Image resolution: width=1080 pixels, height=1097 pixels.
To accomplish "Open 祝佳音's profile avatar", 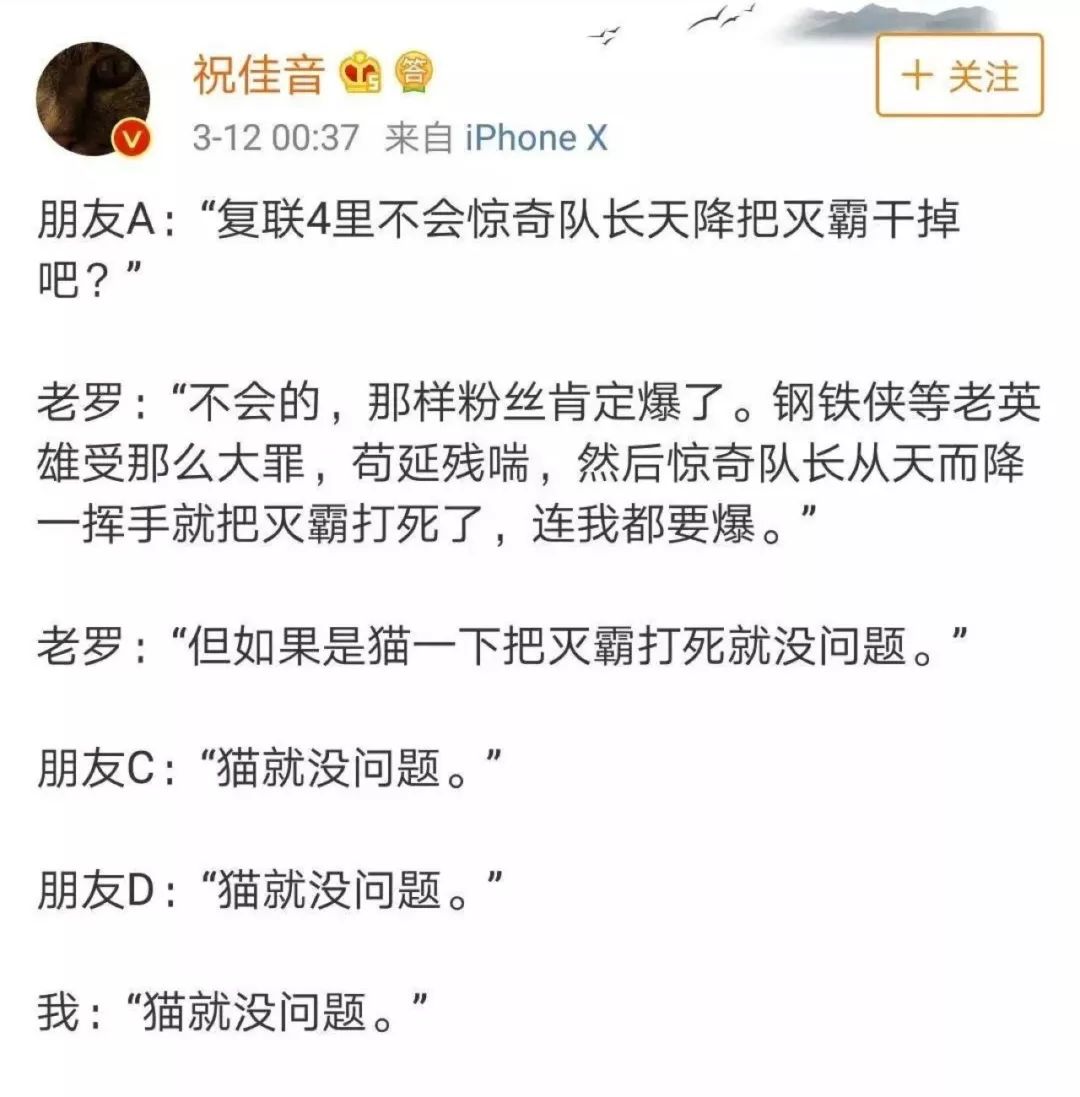I will pos(93,98).
